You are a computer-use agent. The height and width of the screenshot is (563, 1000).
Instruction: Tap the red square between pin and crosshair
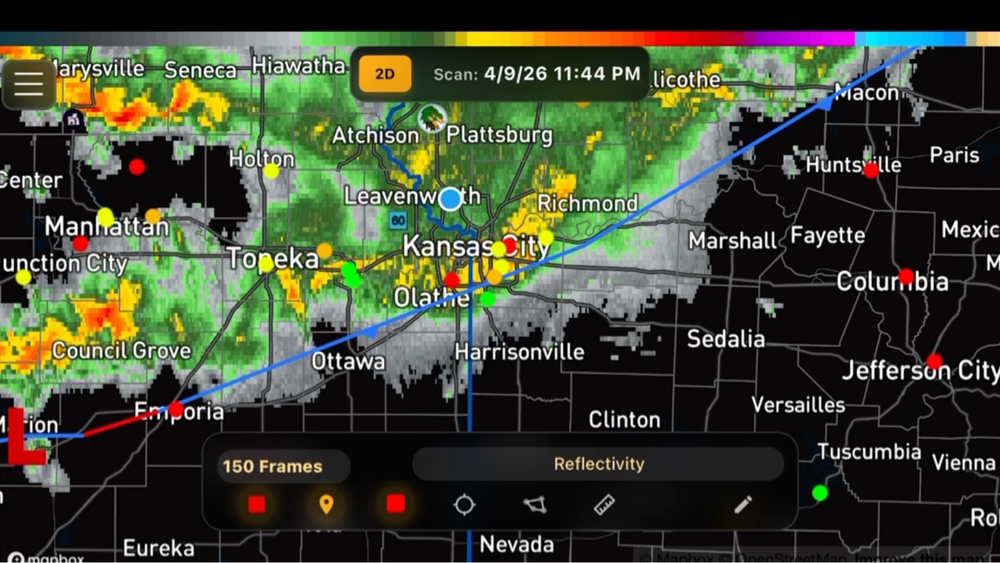point(395,504)
